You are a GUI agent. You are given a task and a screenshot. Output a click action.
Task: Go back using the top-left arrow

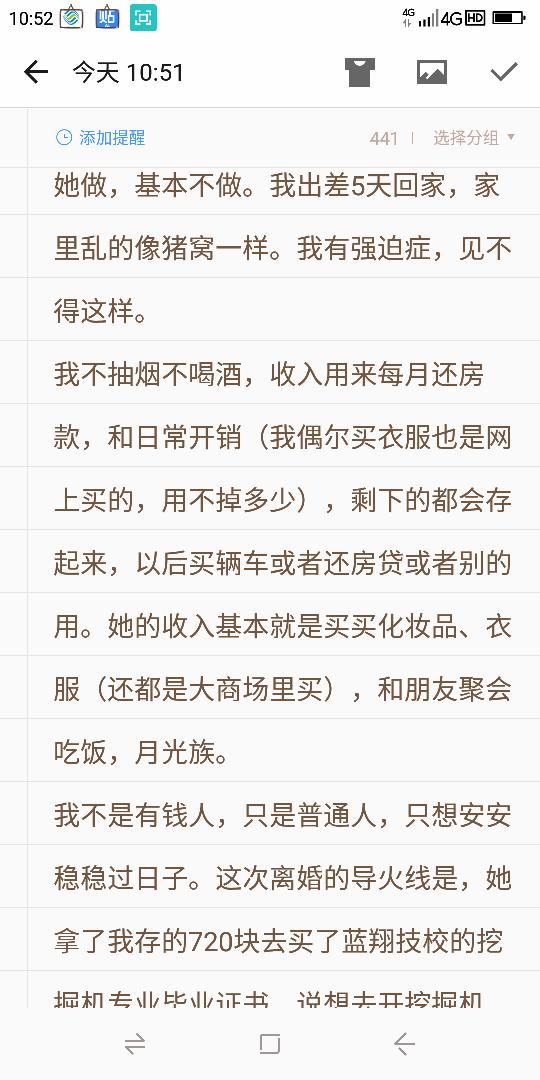point(36,72)
